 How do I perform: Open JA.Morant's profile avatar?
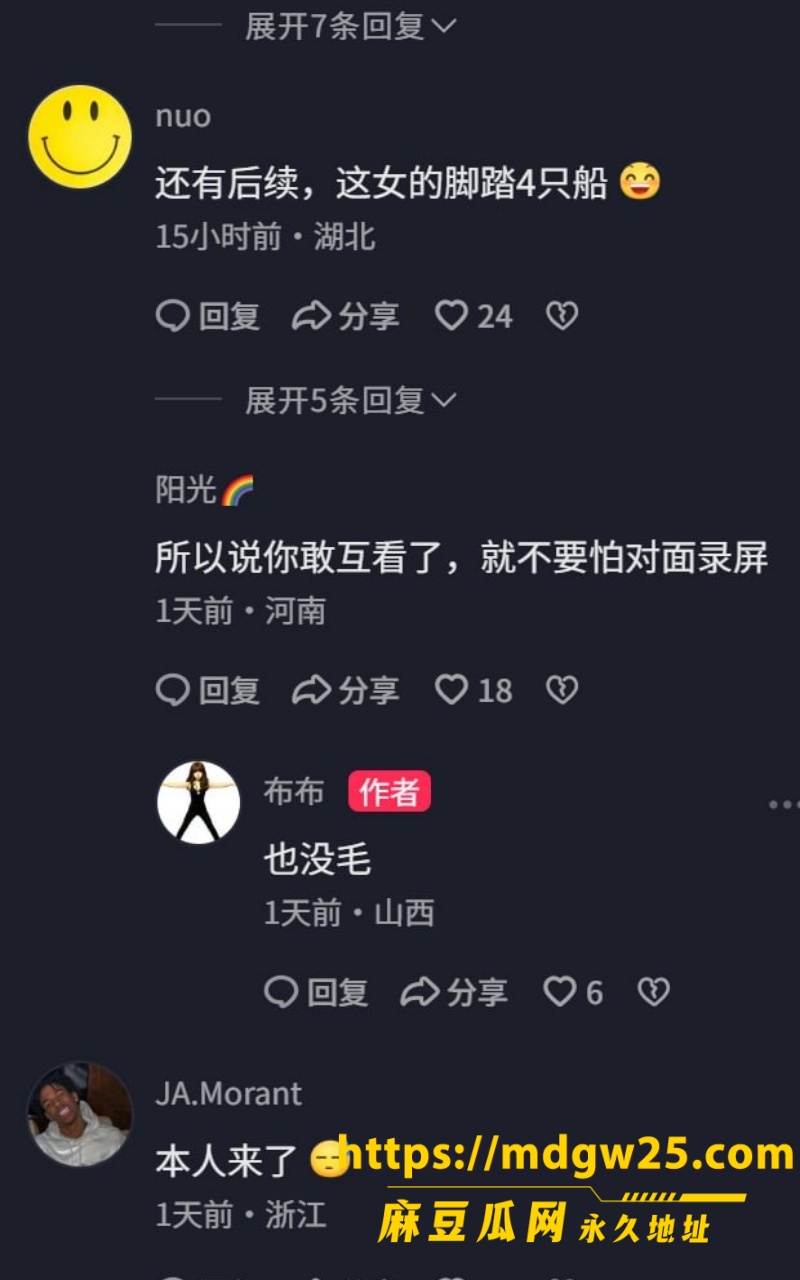point(80,1114)
